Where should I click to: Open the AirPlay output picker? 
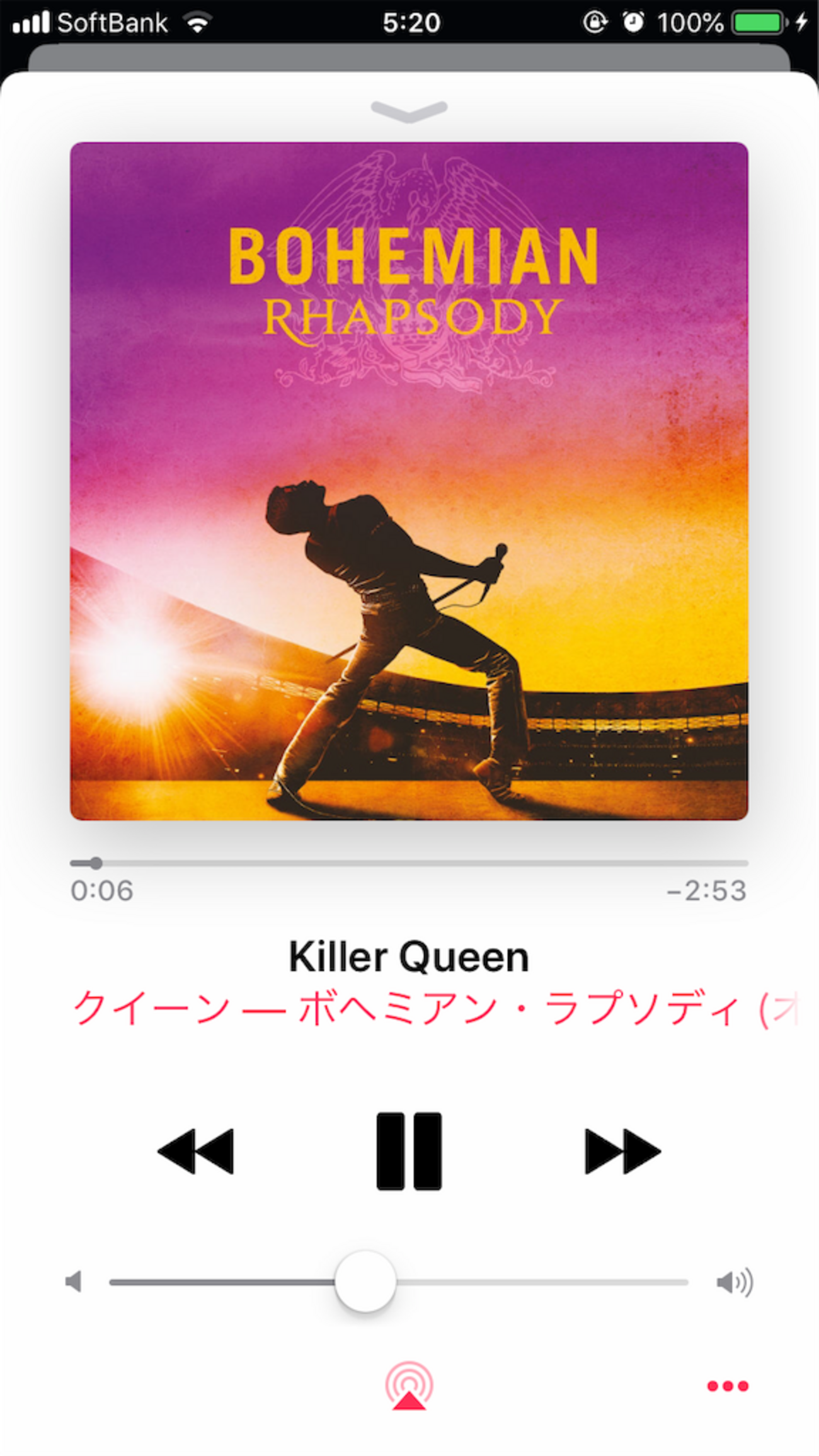(x=409, y=1385)
